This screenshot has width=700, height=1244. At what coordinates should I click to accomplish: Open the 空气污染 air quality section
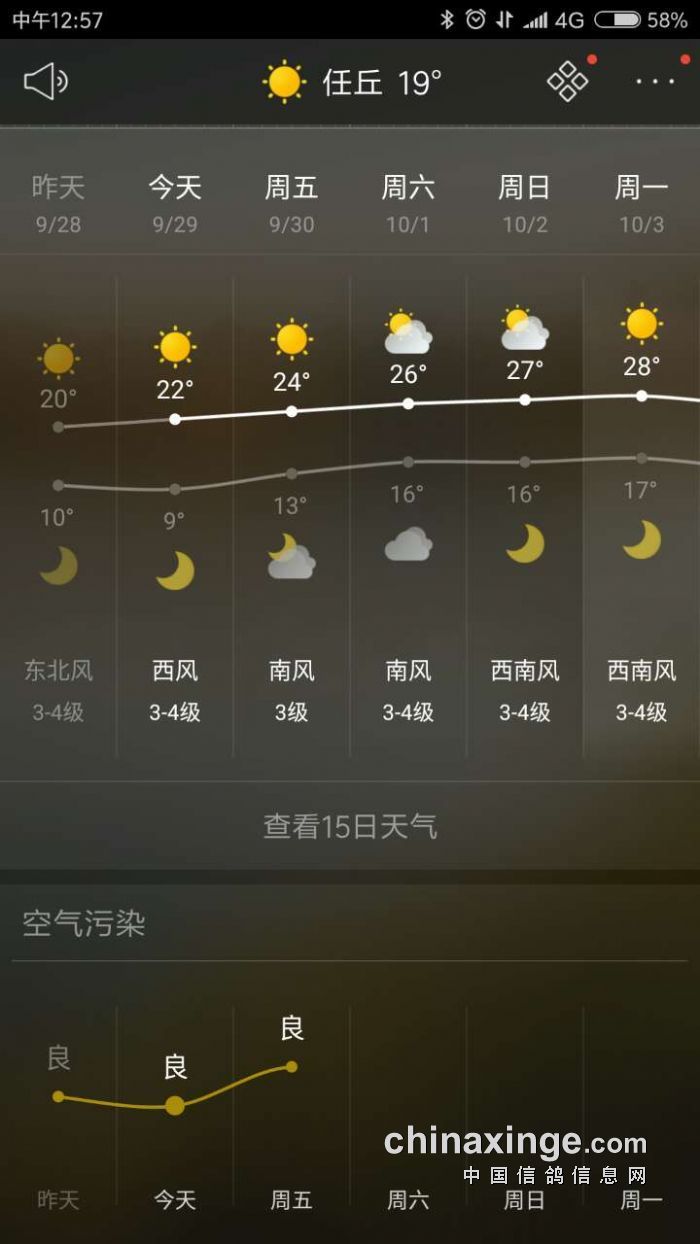(x=84, y=923)
